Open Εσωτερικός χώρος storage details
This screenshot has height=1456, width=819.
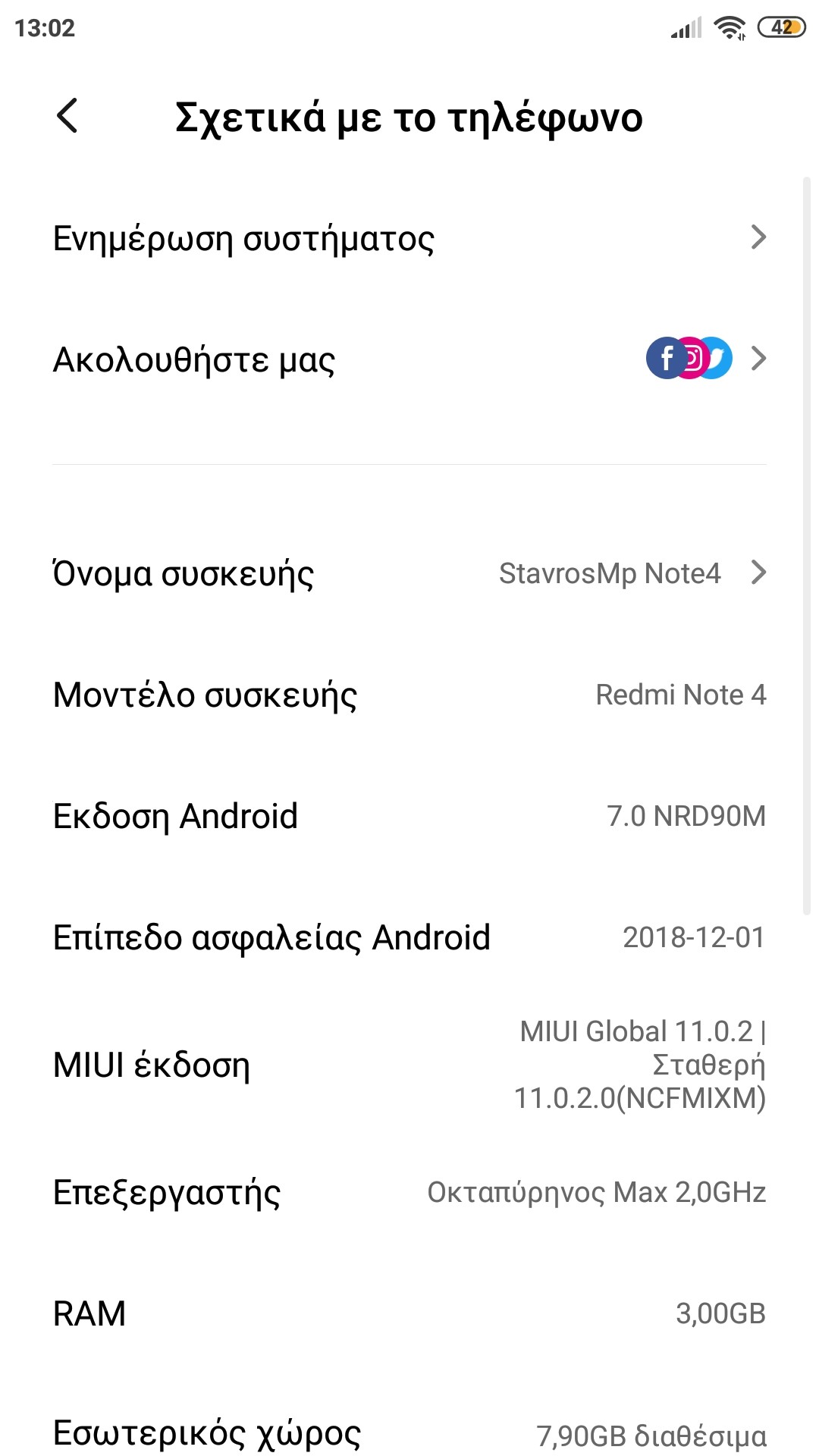coord(409,1433)
